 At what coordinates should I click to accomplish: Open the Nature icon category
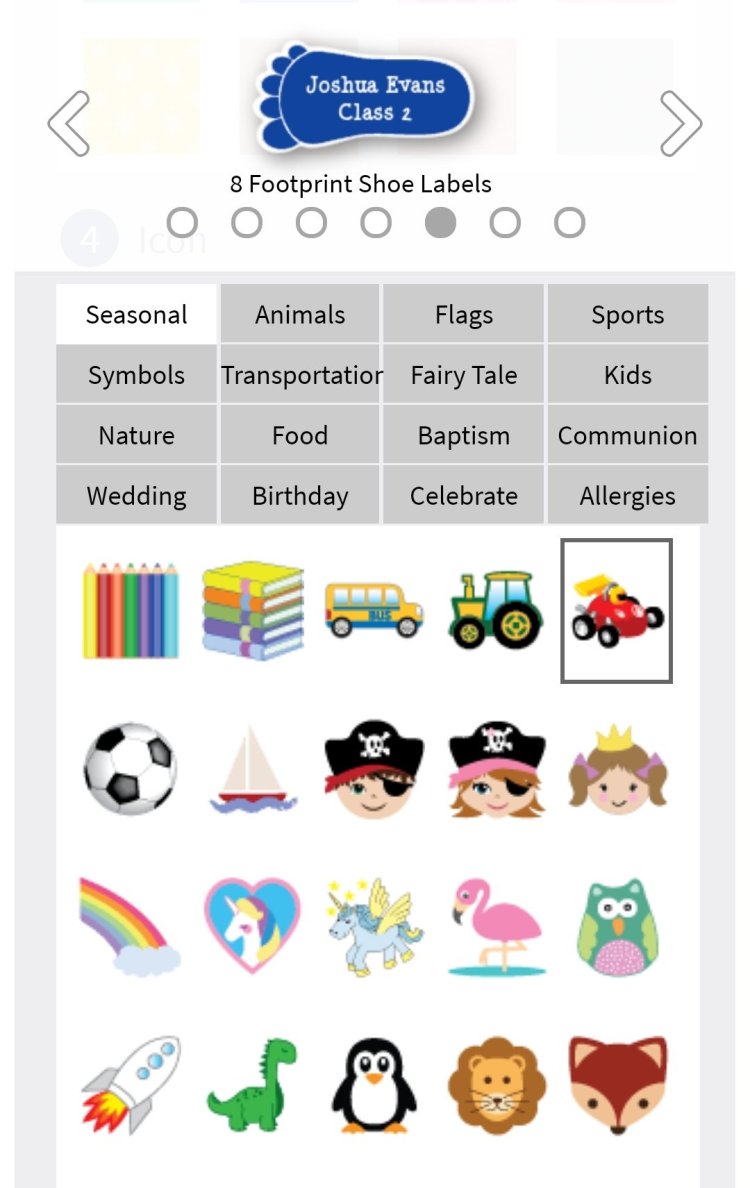pos(136,436)
